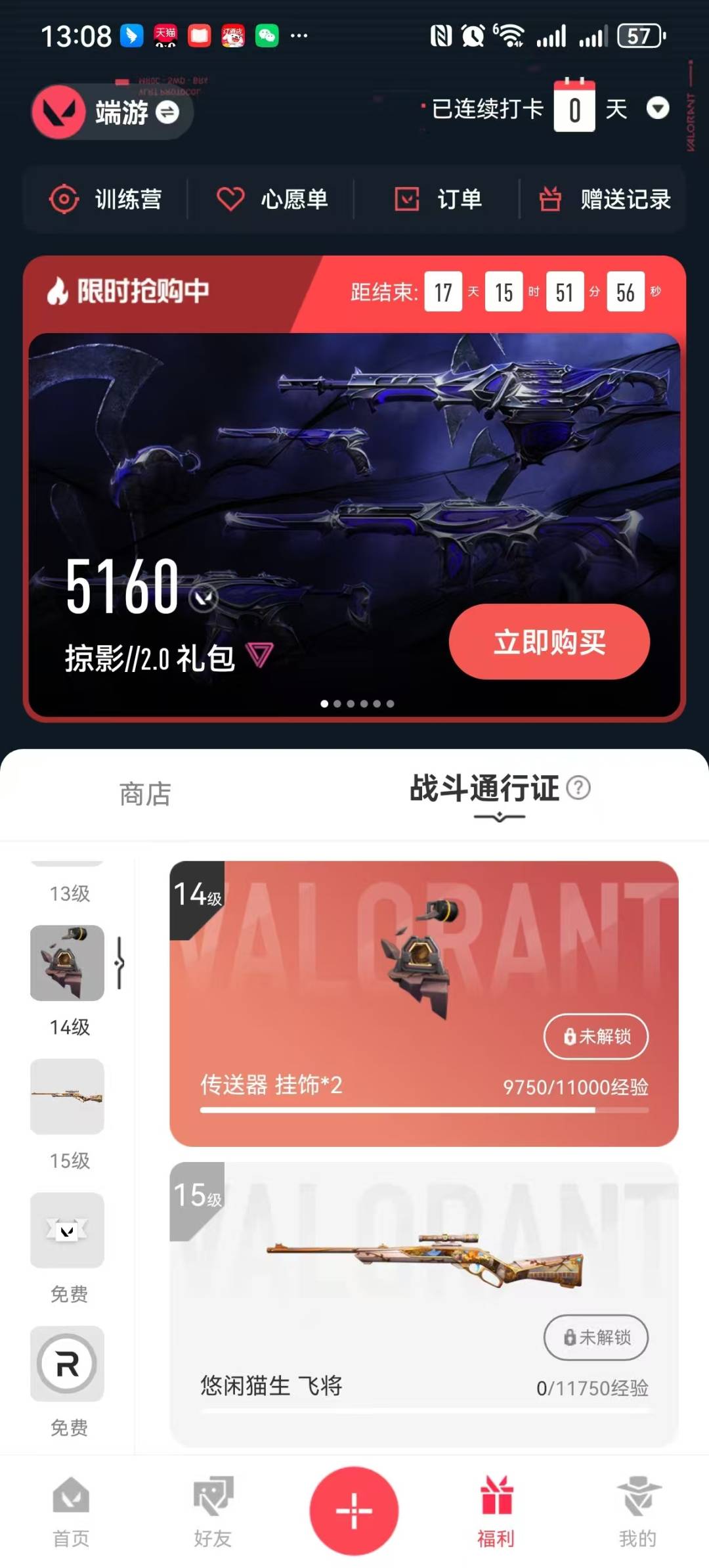This screenshot has width=709, height=1568.
Task: Select level 14级 reward in side list
Action: click(x=68, y=963)
